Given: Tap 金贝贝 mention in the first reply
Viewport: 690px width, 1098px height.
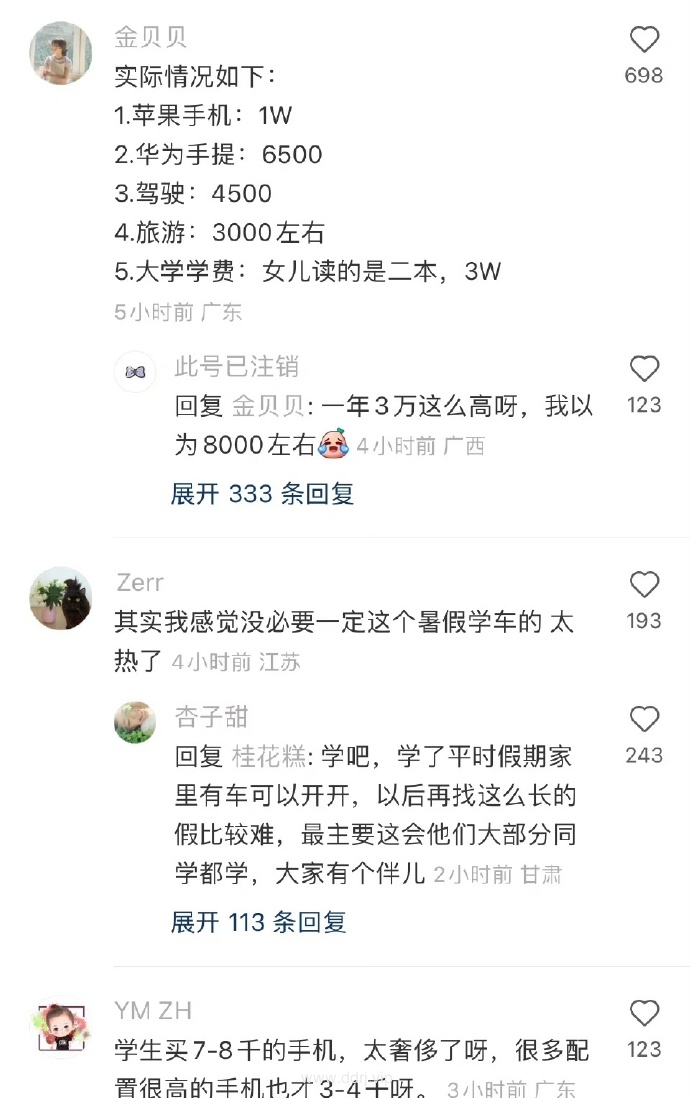Looking at the screenshot, I should pyautogui.click(x=267, y=407).
